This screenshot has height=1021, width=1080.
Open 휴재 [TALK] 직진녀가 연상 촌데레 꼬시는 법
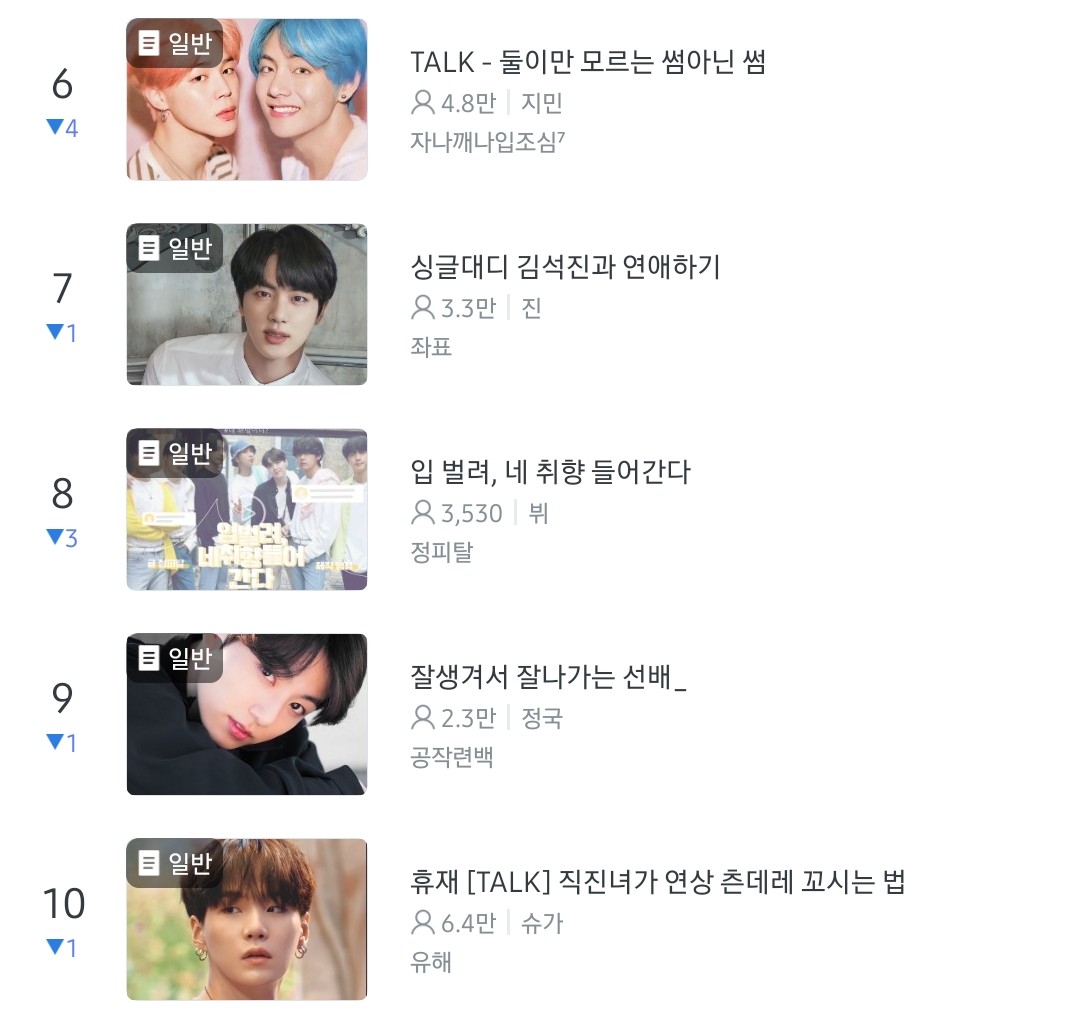coord(657,882)
